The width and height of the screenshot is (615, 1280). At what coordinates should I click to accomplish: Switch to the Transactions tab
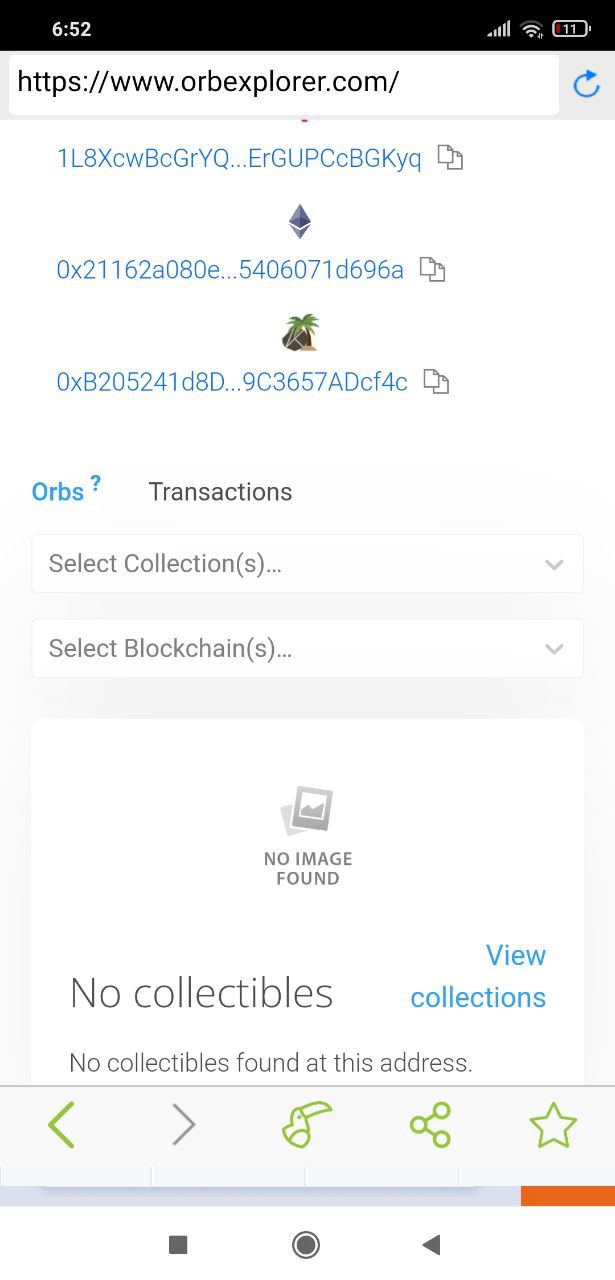click(220, 492)
